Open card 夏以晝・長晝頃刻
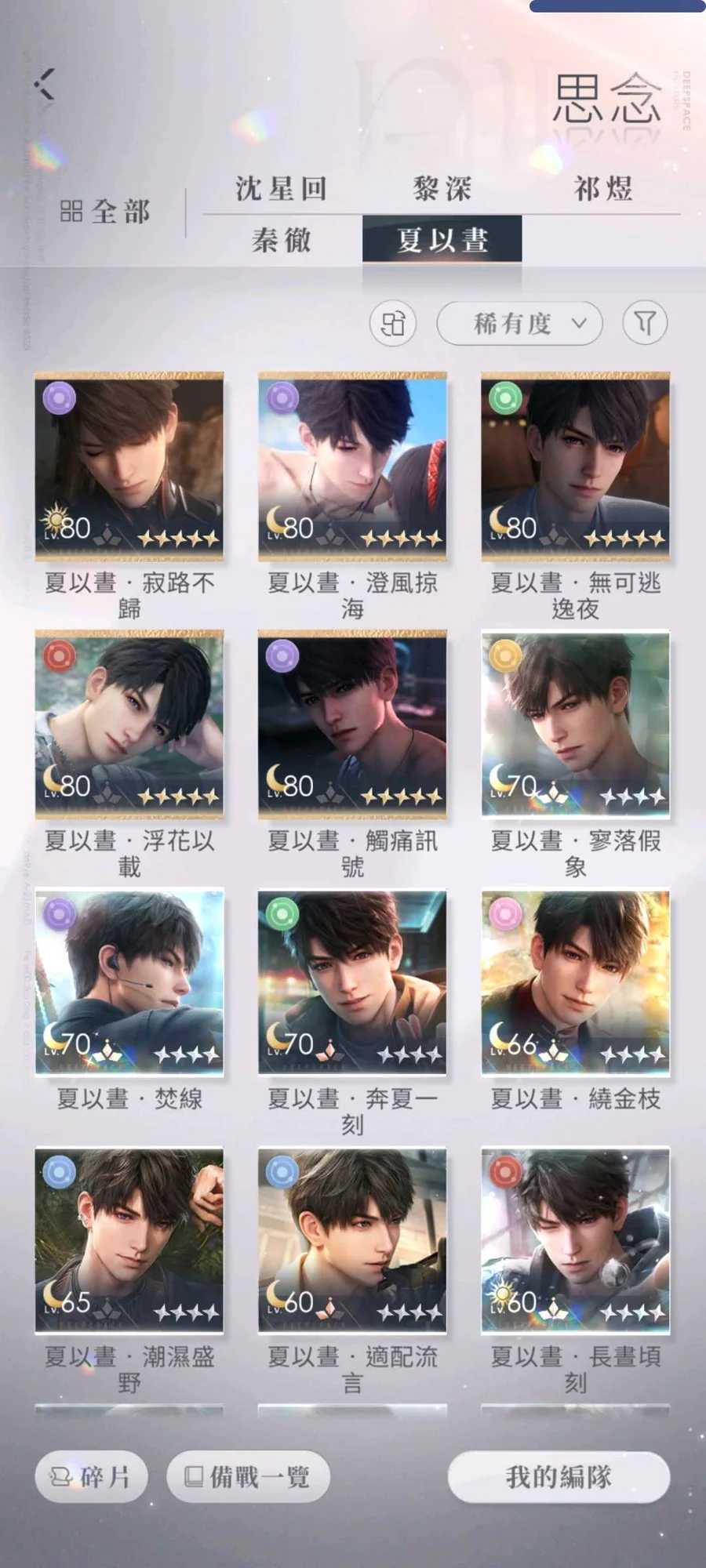Screen dimensions: 706x1568 point(575,1240)
